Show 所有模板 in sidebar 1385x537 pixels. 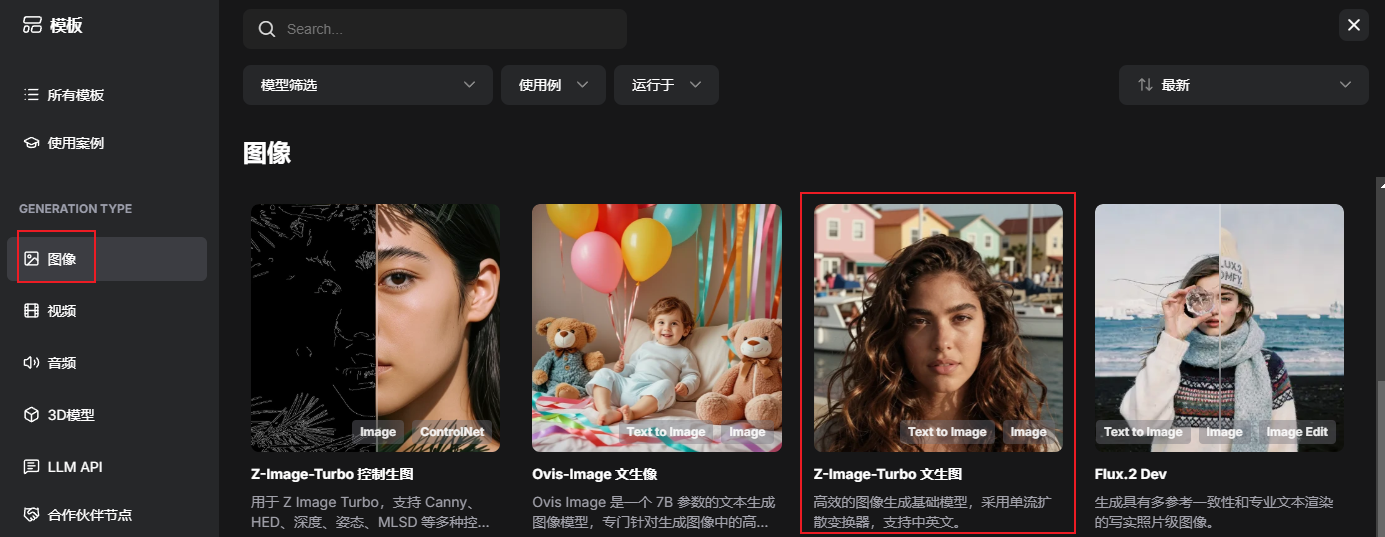(75, 95)
